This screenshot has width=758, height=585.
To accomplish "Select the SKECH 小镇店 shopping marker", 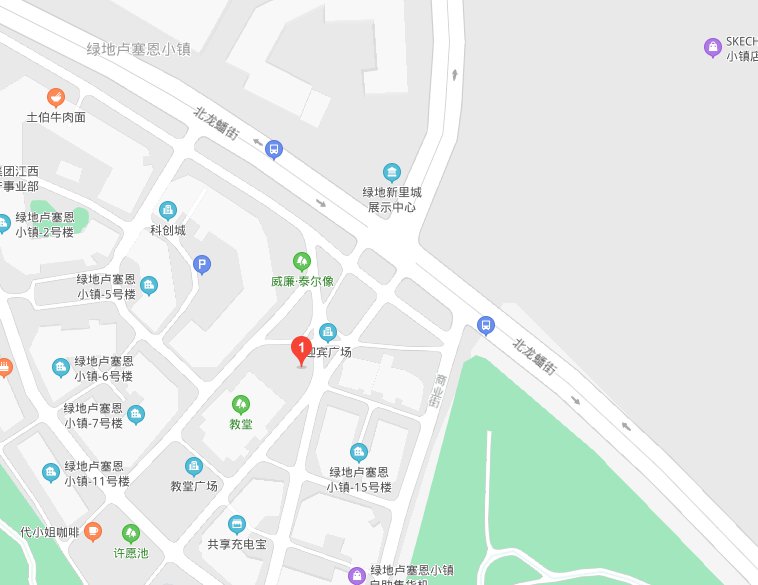I will [713, 48].
